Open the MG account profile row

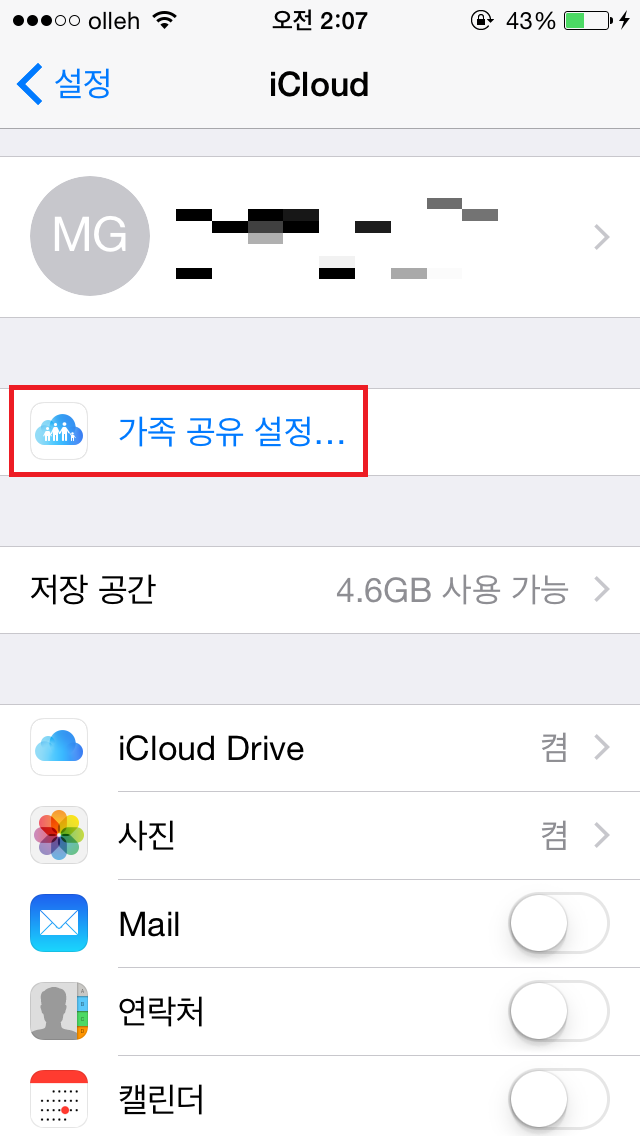[x=320, y=237]
